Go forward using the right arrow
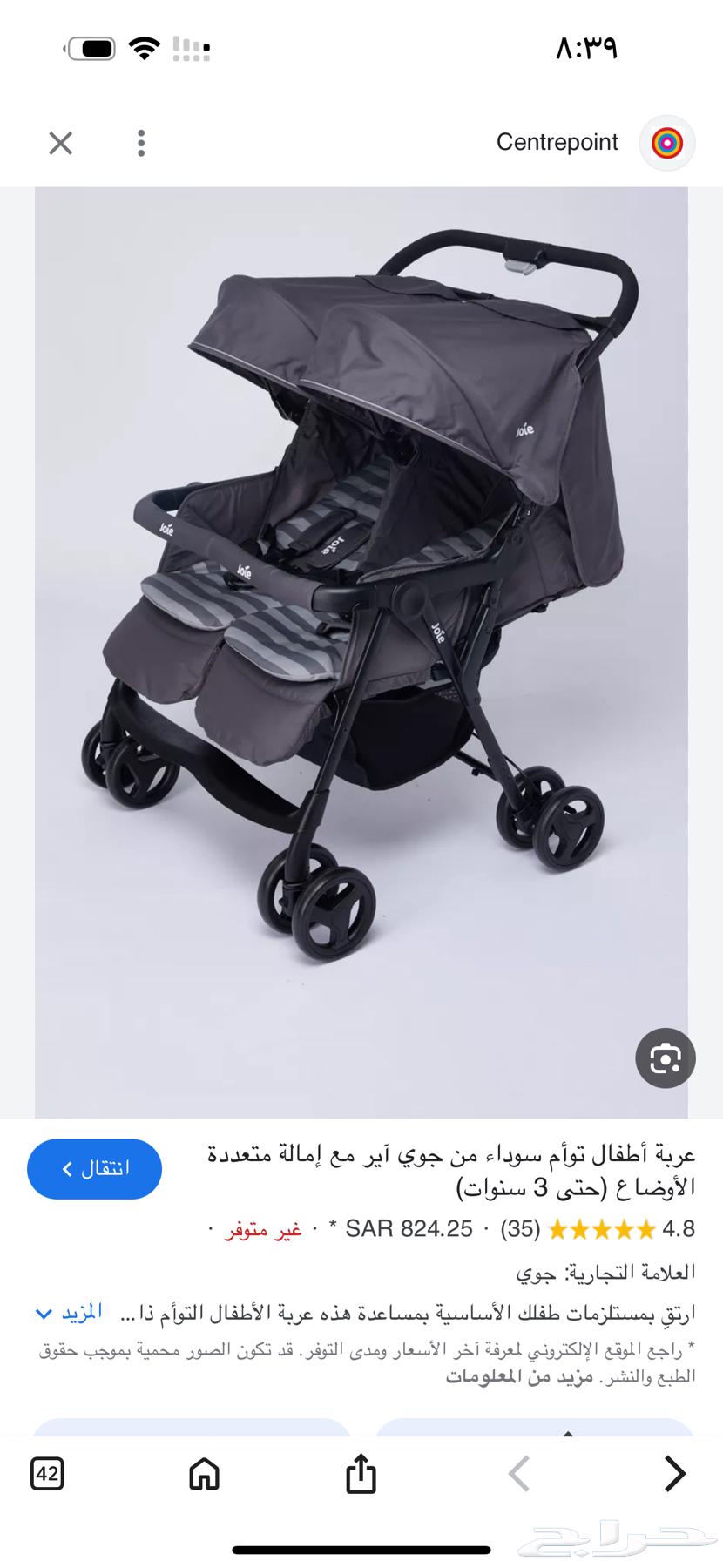The height and width of the screenshot is (1568, 723). pos(674,1474)
